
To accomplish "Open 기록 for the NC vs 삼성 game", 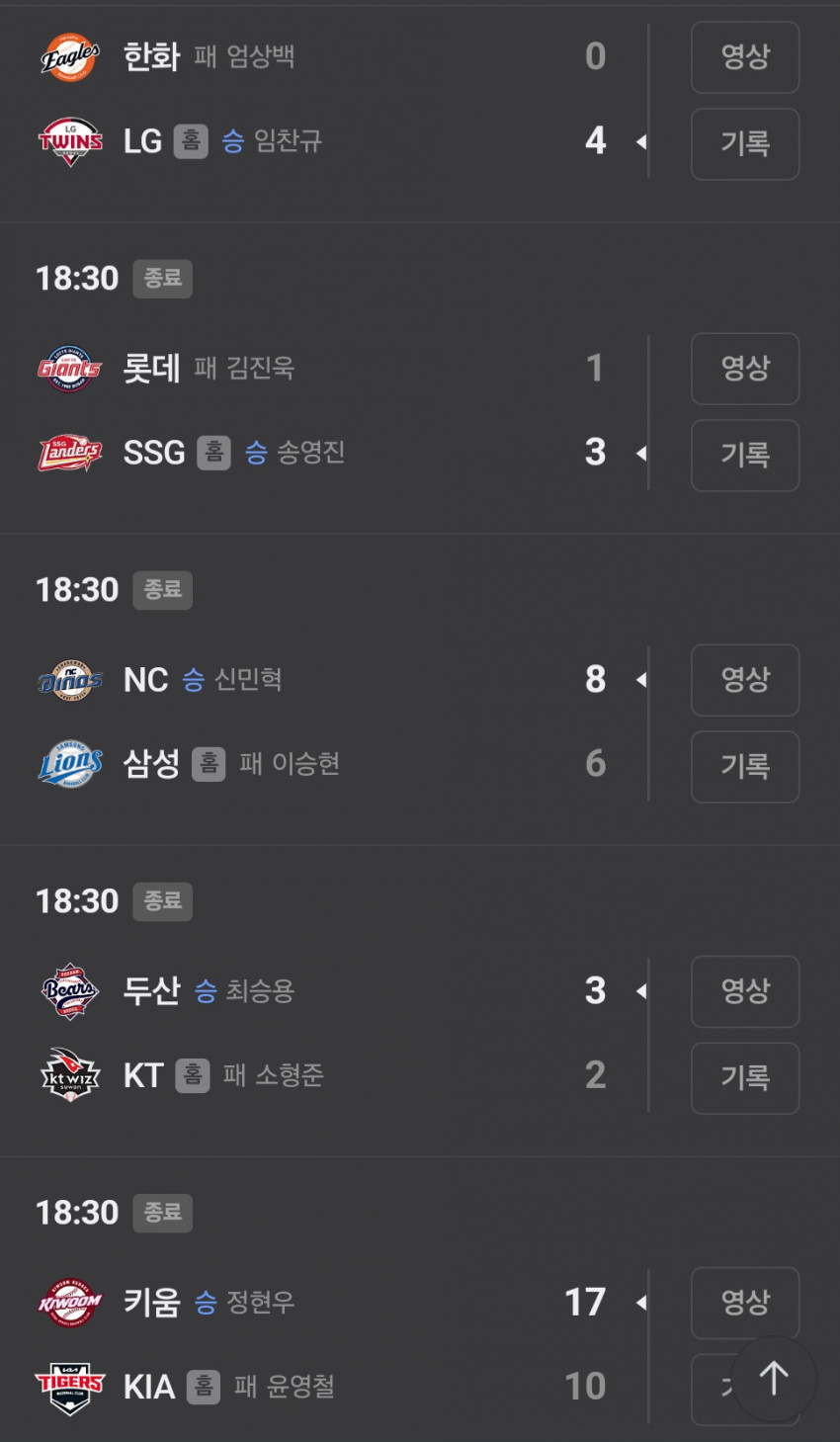I will pos(745,767).
